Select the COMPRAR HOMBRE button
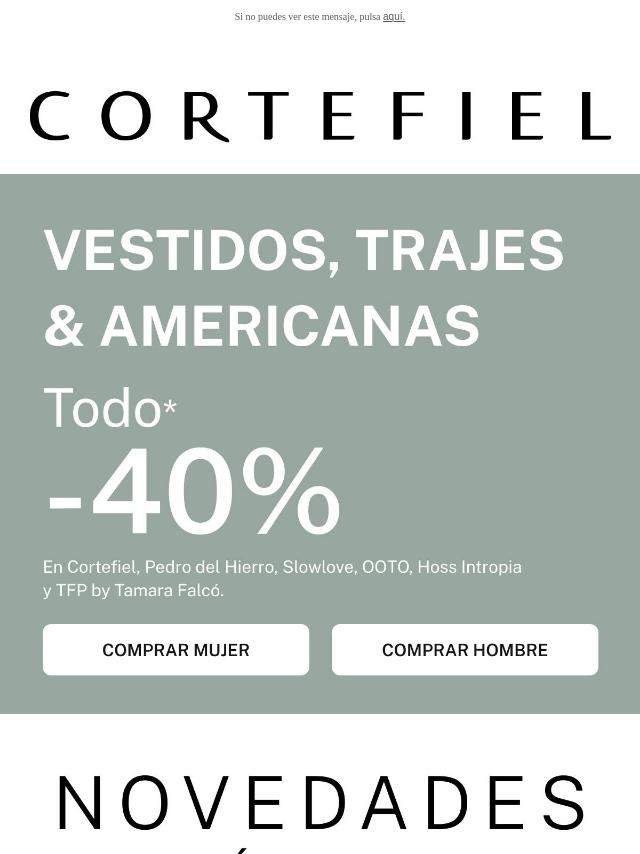This screenshot has height=854, width=640. pos(465,650)
